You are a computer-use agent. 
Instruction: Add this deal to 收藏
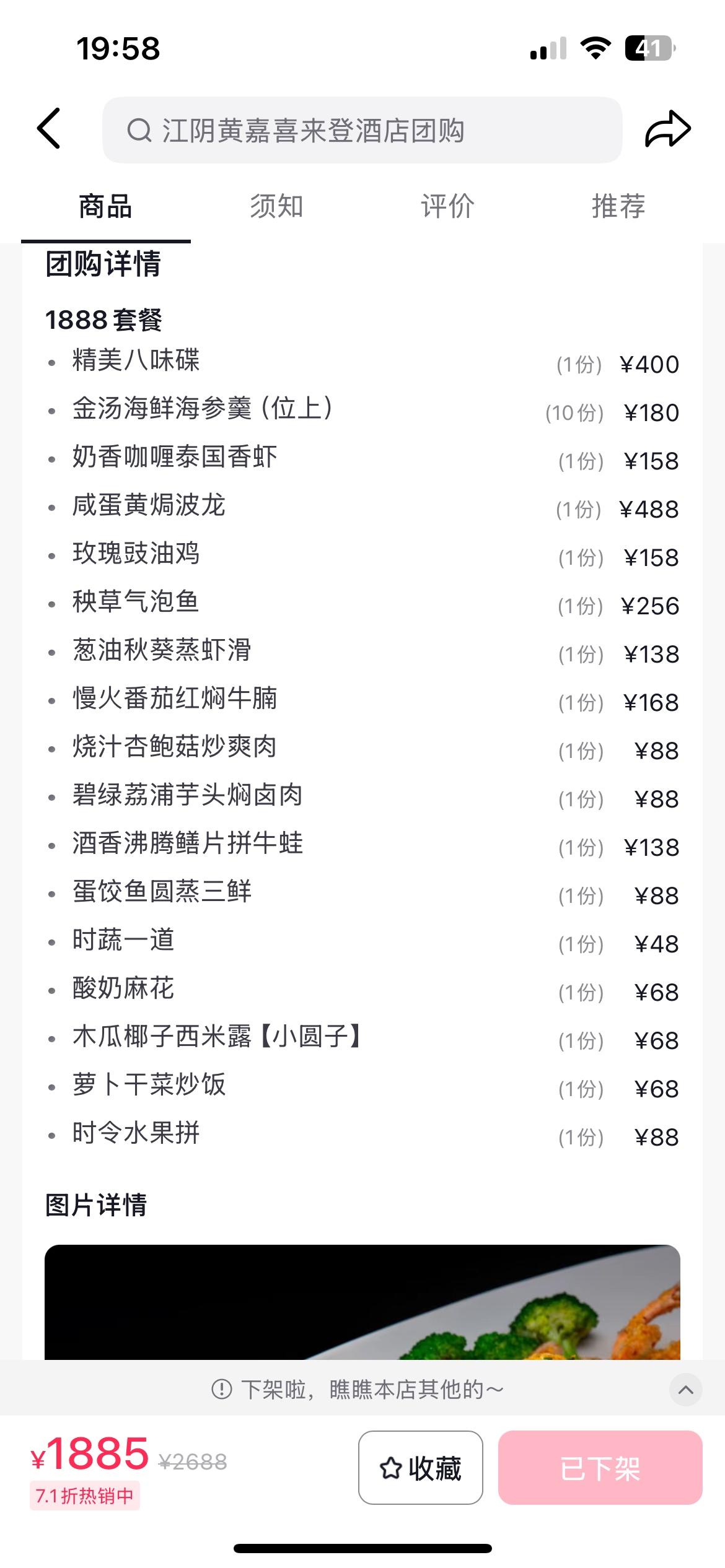pos(420,1468)
